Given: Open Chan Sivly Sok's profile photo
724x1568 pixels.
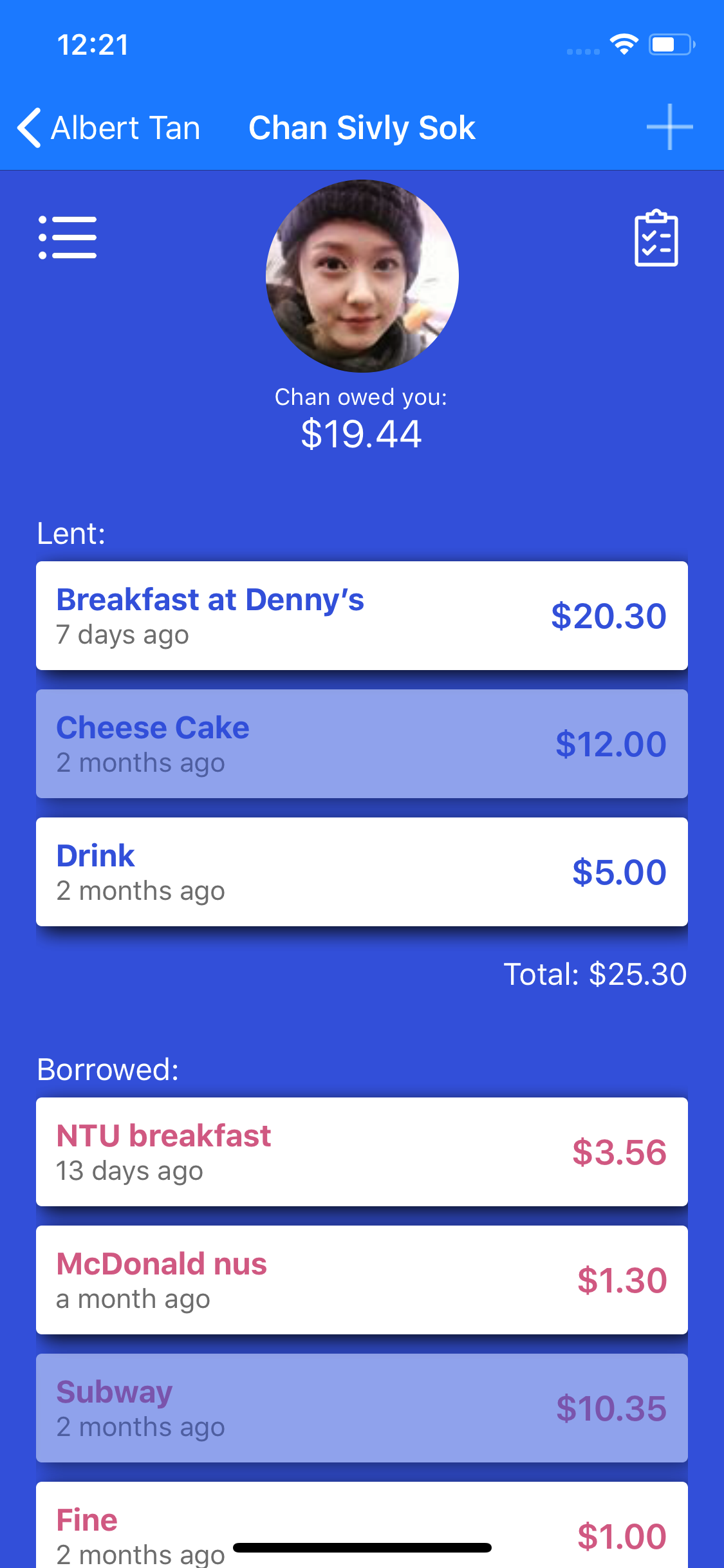Looking at the screenshot, I should click(x=362, y=276).
